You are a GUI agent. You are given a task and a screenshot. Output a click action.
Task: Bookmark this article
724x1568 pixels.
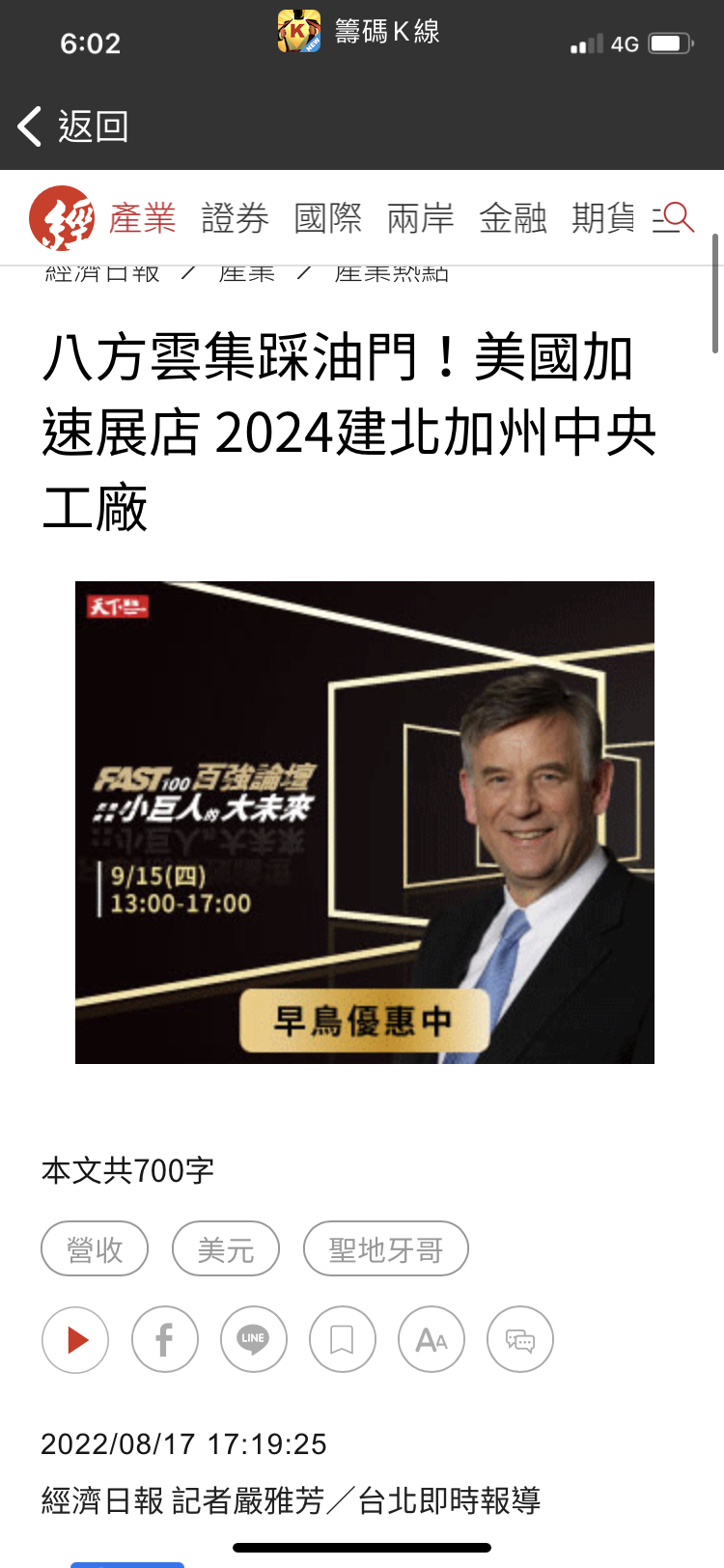click(343, 1339)
